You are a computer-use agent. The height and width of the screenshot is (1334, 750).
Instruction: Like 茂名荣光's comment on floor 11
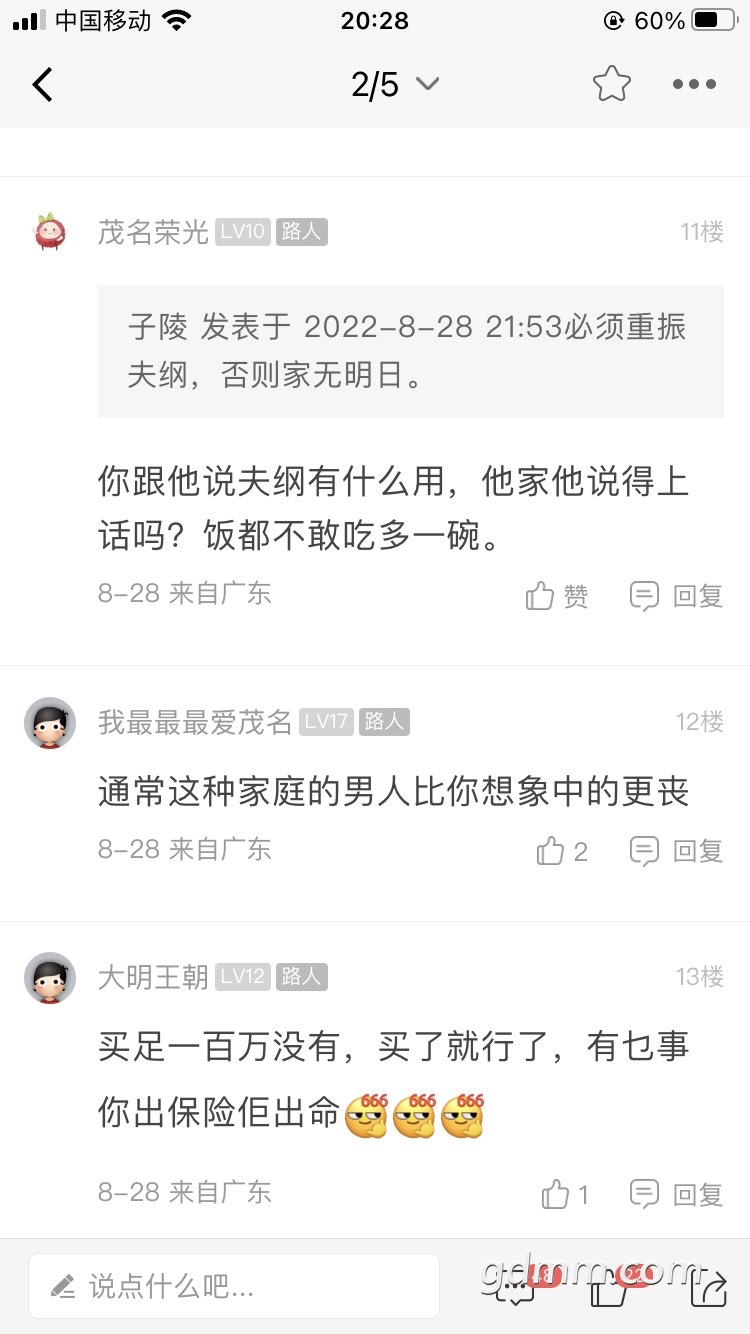(557, 597)
